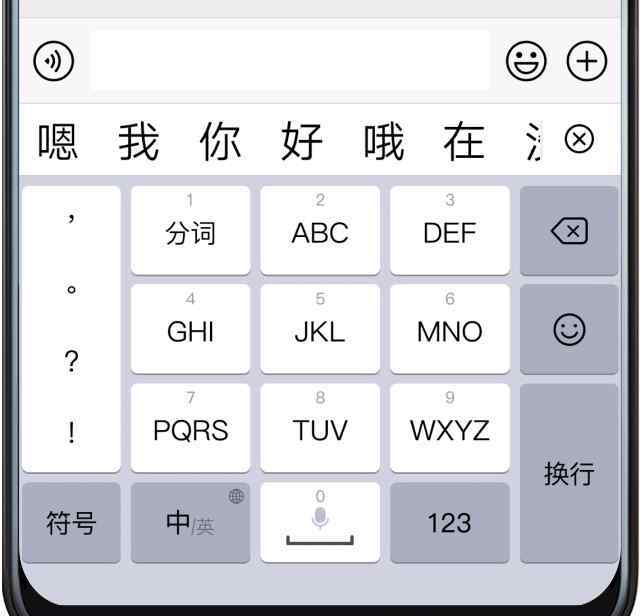The image size is (640, 616).
Task: Tap the 分词 key
Action: pyautogui.click(x=190, y=229)
